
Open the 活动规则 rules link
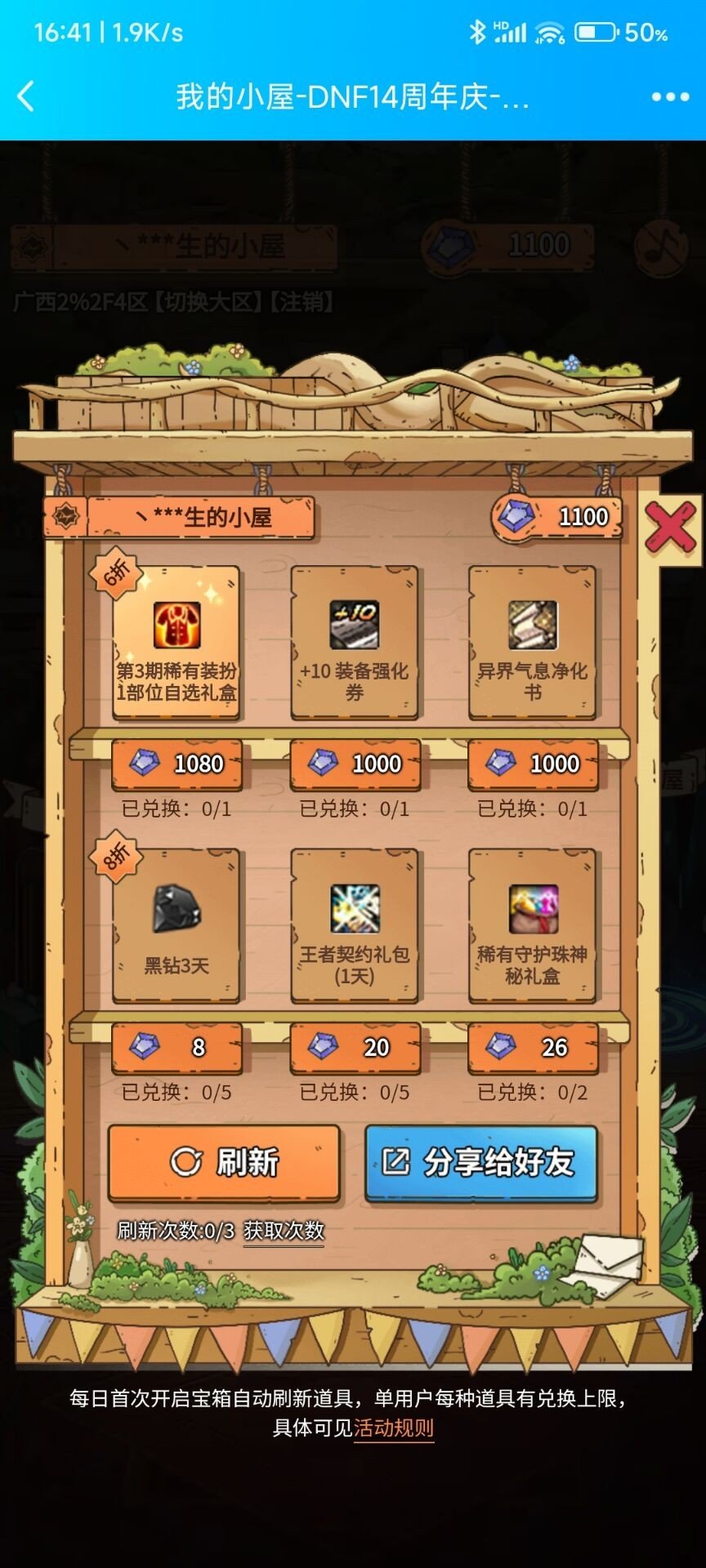pos(394,1428)
